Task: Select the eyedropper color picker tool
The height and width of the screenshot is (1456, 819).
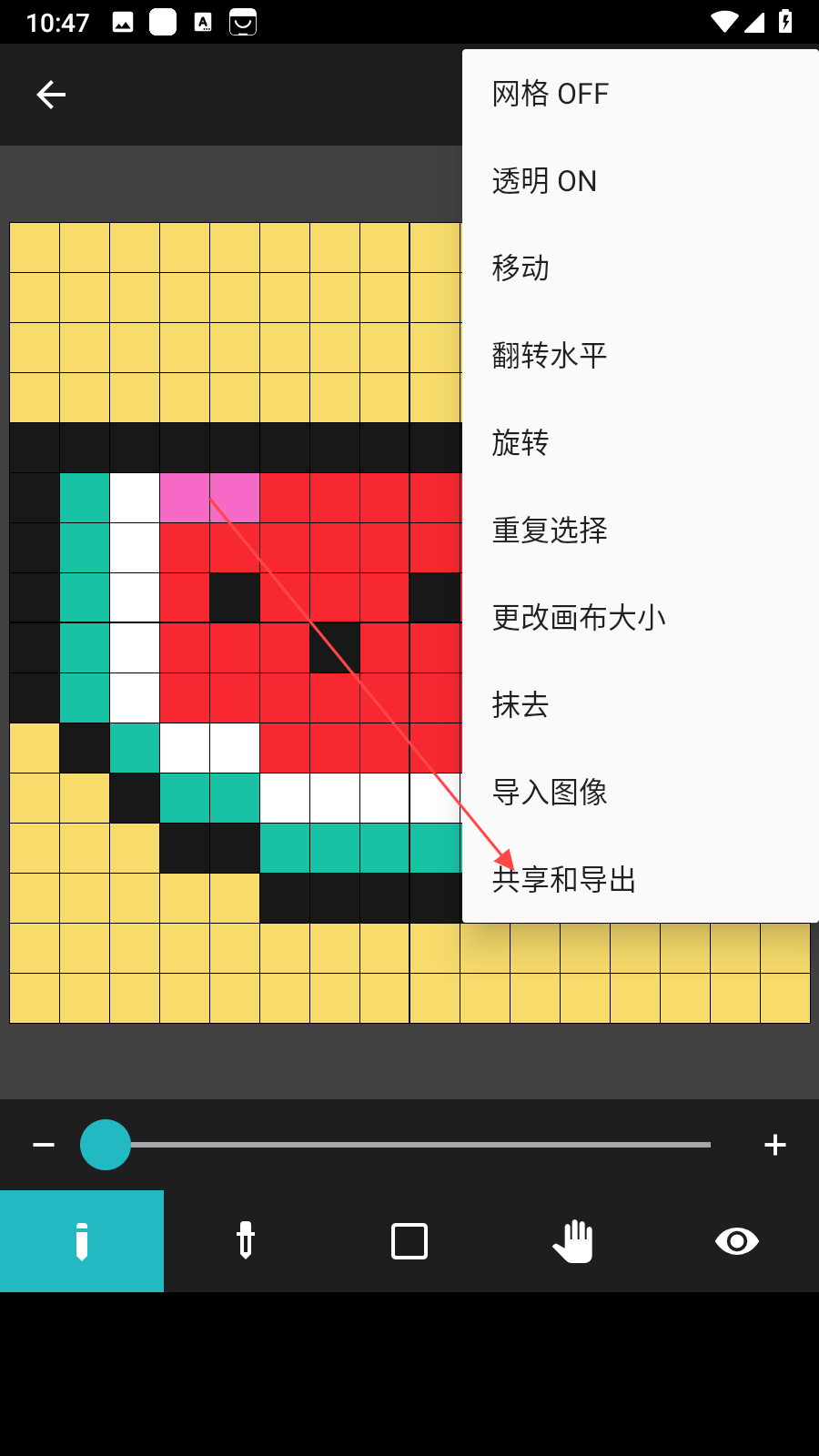Action: pos(246,1241)
